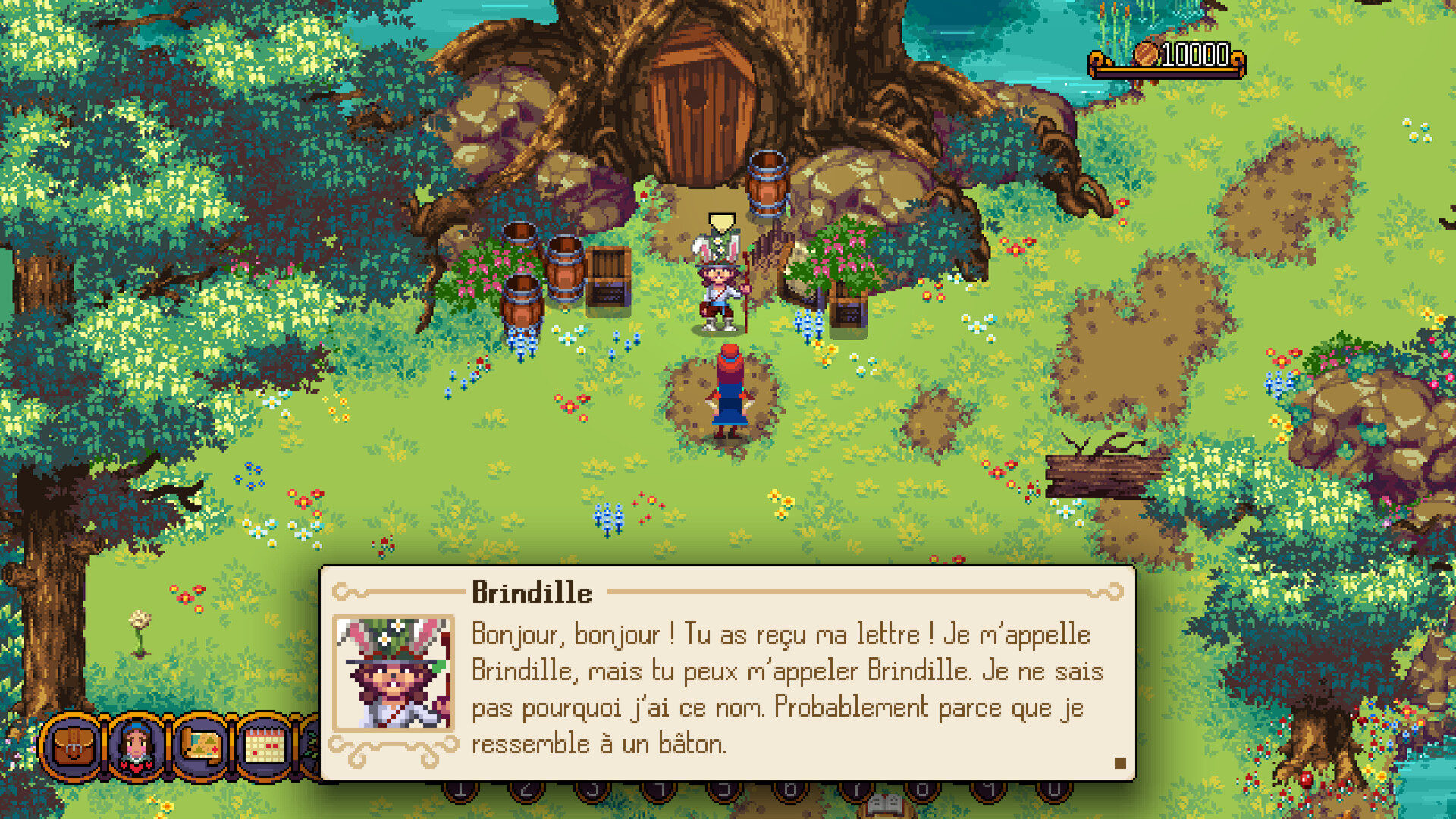Open the map icon
The height and width of the screenshot is (819, 1456).
(199, 747)
